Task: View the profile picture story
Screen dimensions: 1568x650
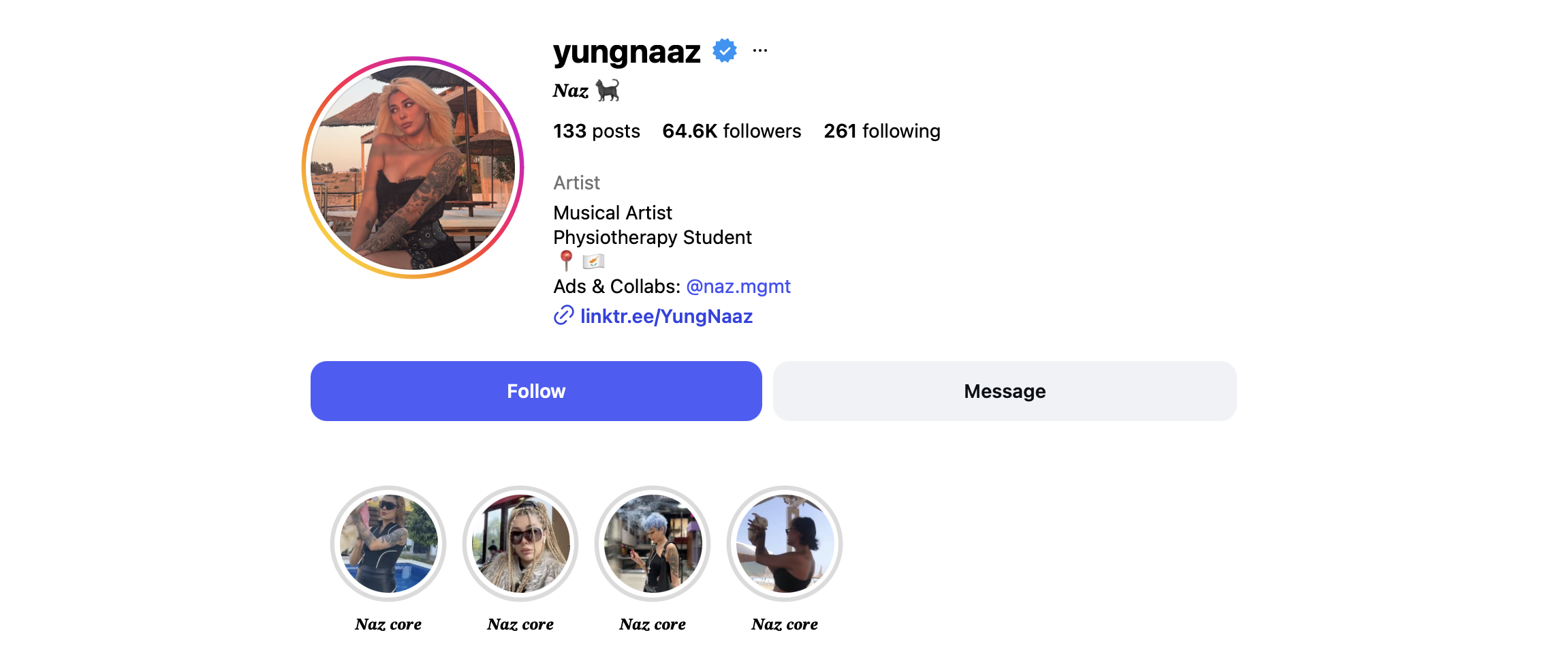Action: click(413, 168)
